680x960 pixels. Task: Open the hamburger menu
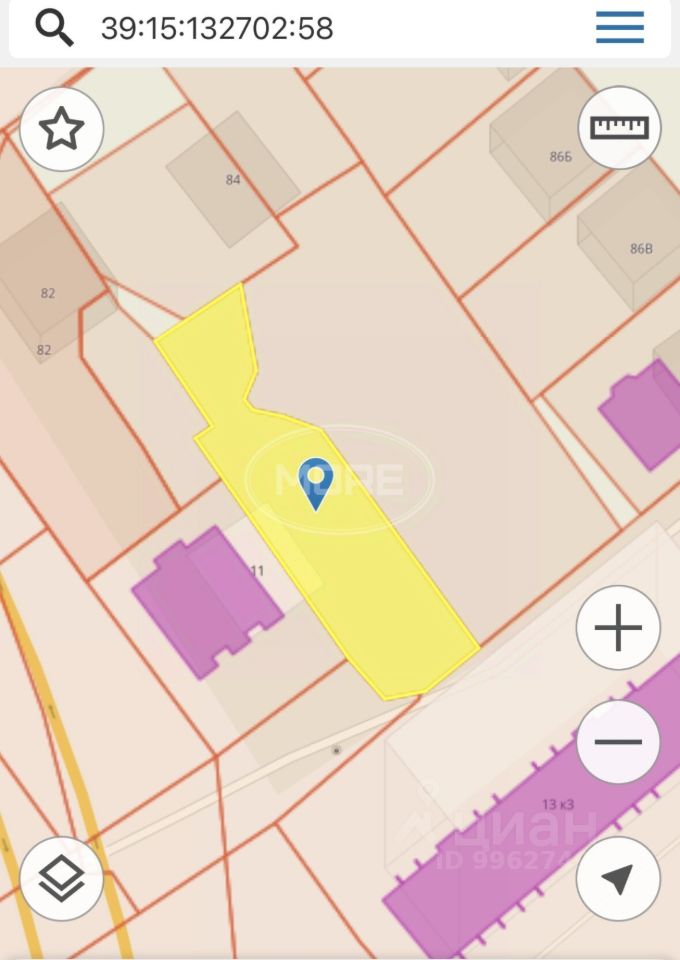click(x=620, y=28)
